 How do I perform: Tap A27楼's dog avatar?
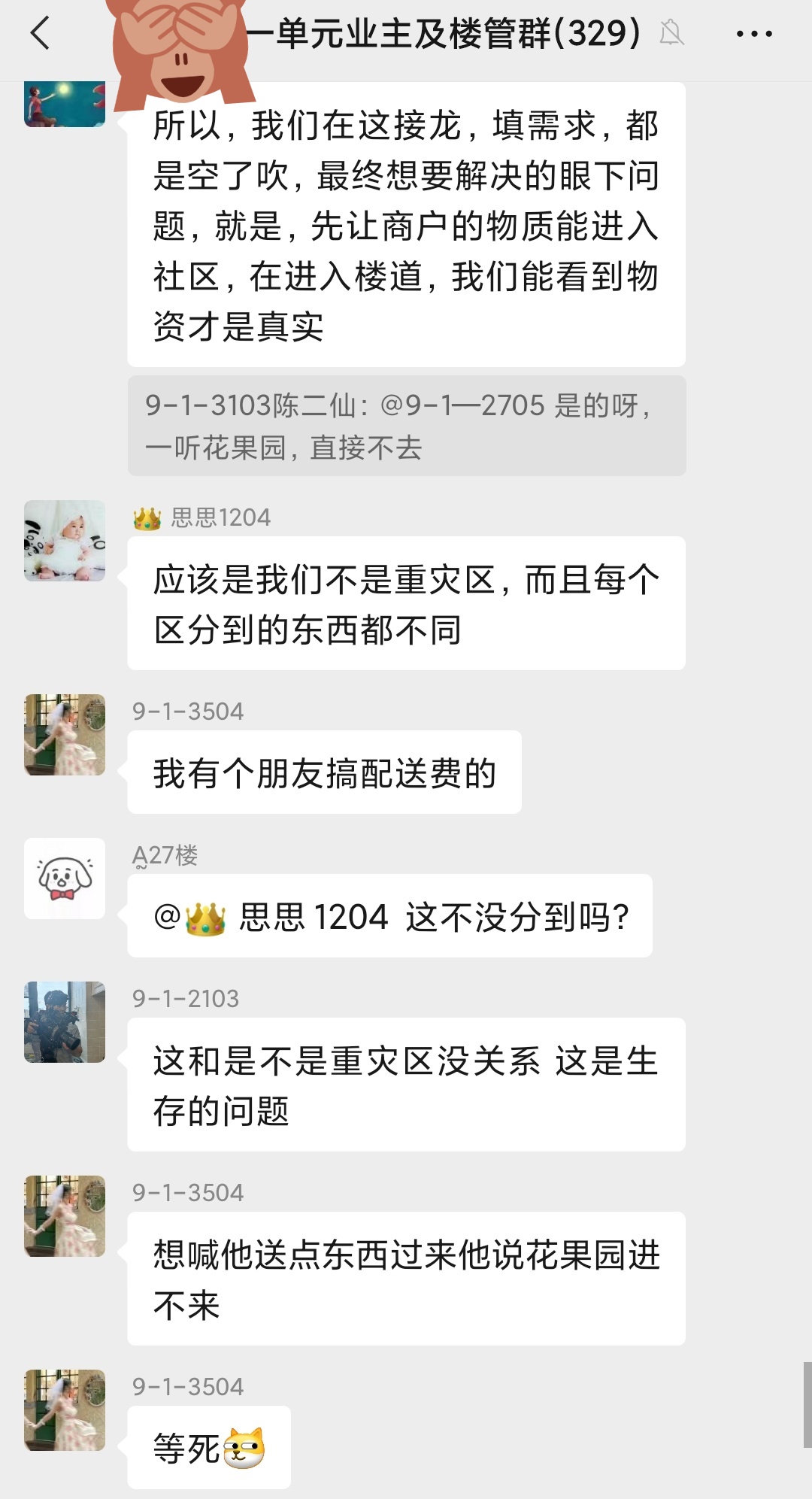65,878
